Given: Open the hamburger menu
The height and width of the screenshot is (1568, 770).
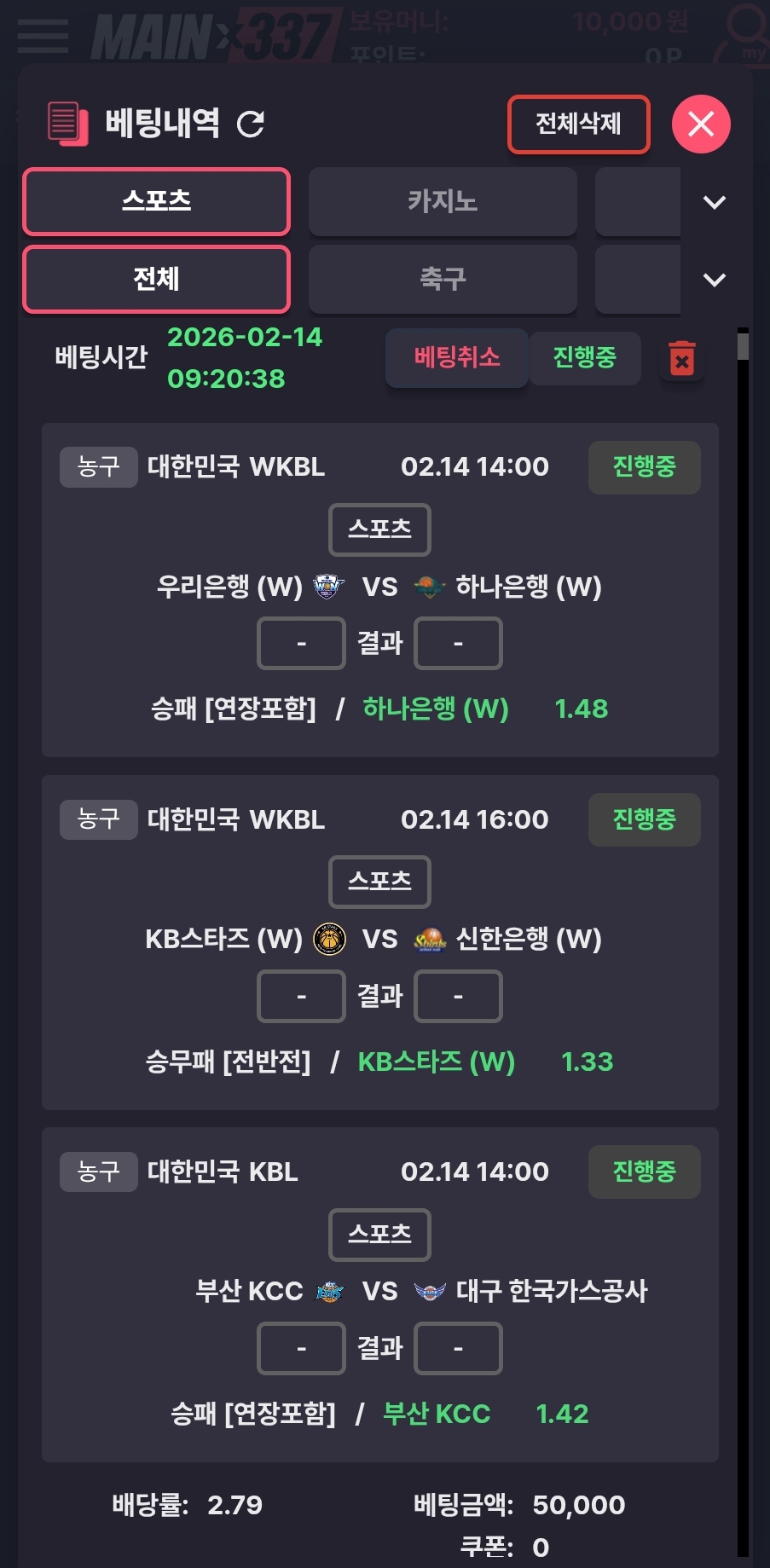Looking at the screenshot, I should tap(43, 34).
